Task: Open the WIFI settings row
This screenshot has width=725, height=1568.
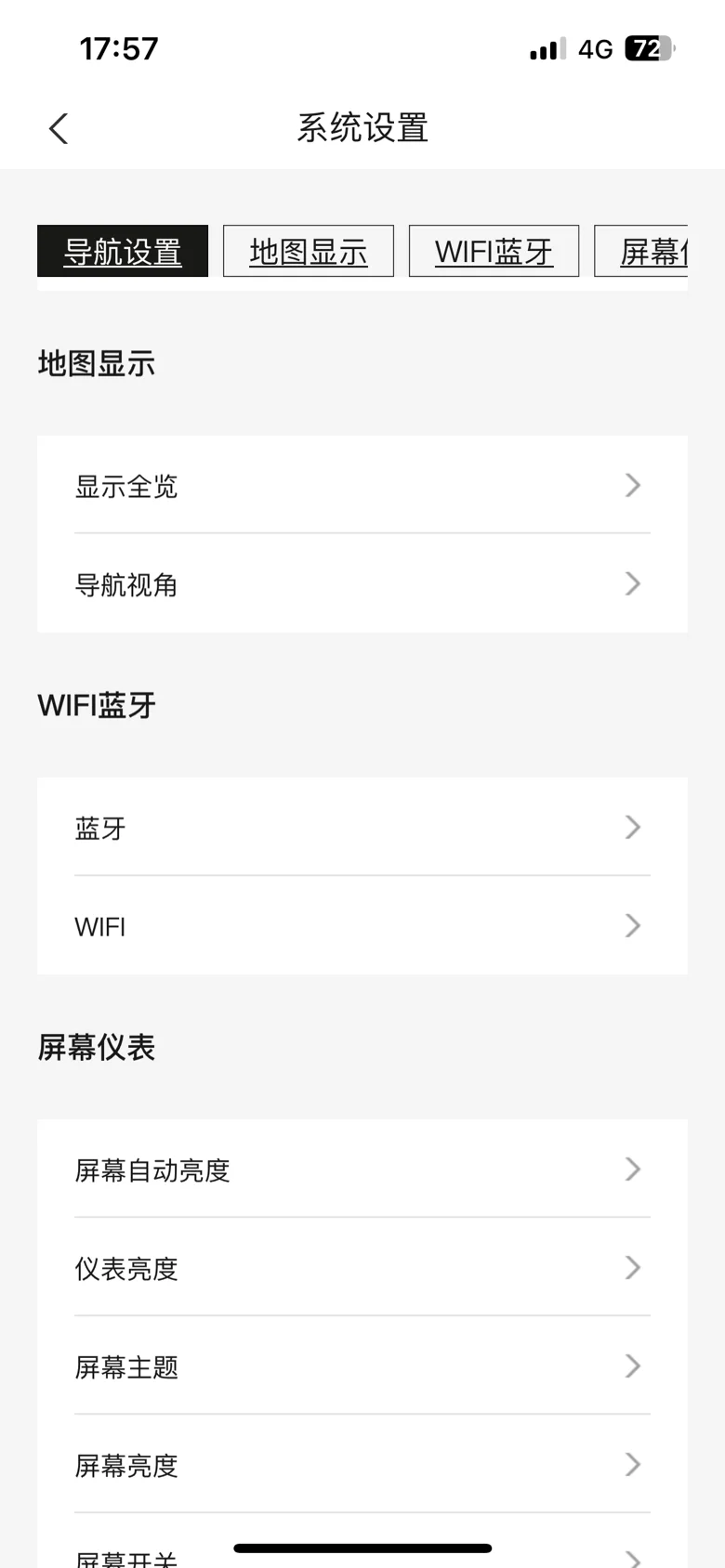Action: 362,925
